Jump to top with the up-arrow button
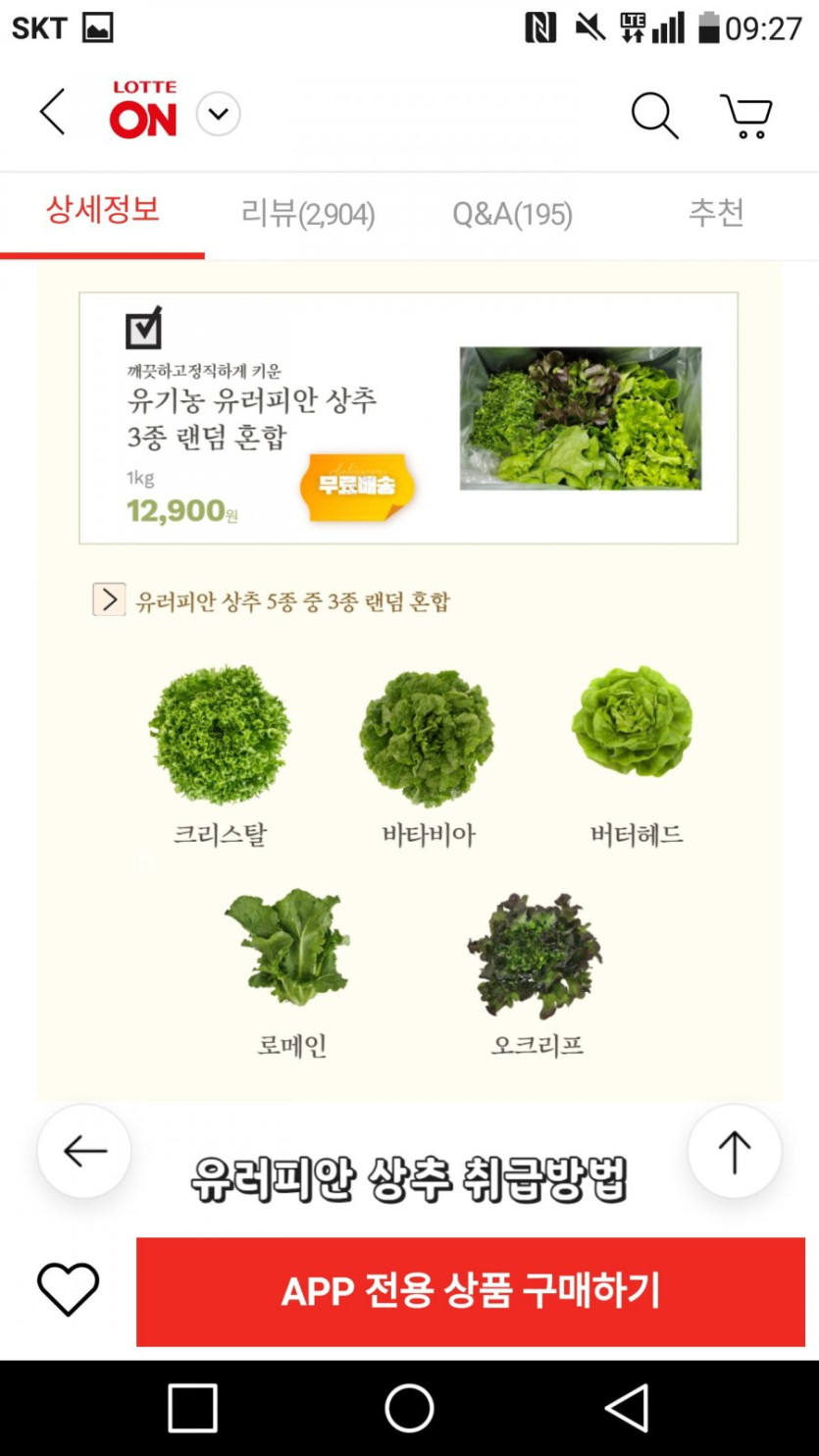Screen dimensions: 819x1456 point(735,1151)
